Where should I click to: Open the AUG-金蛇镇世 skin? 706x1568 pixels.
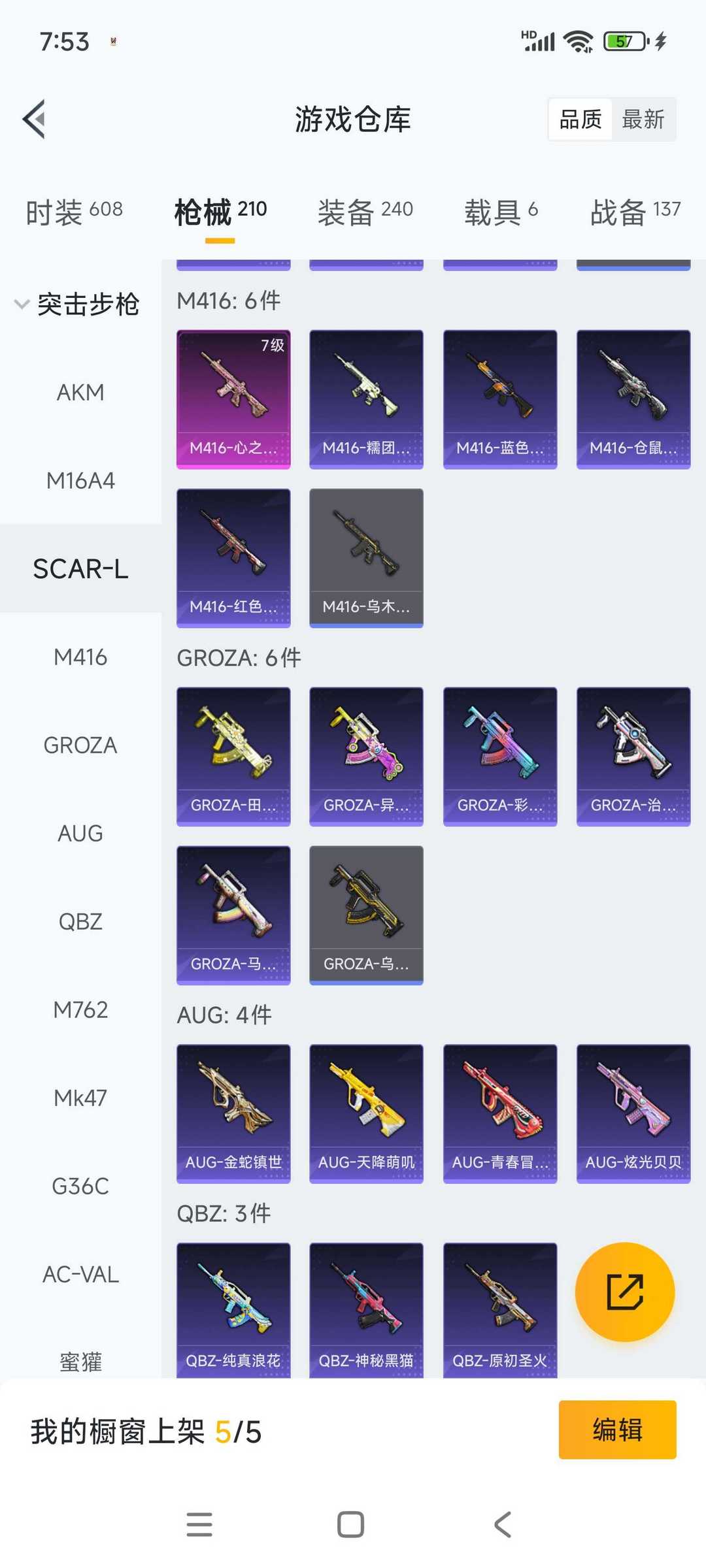(233, 1113)
